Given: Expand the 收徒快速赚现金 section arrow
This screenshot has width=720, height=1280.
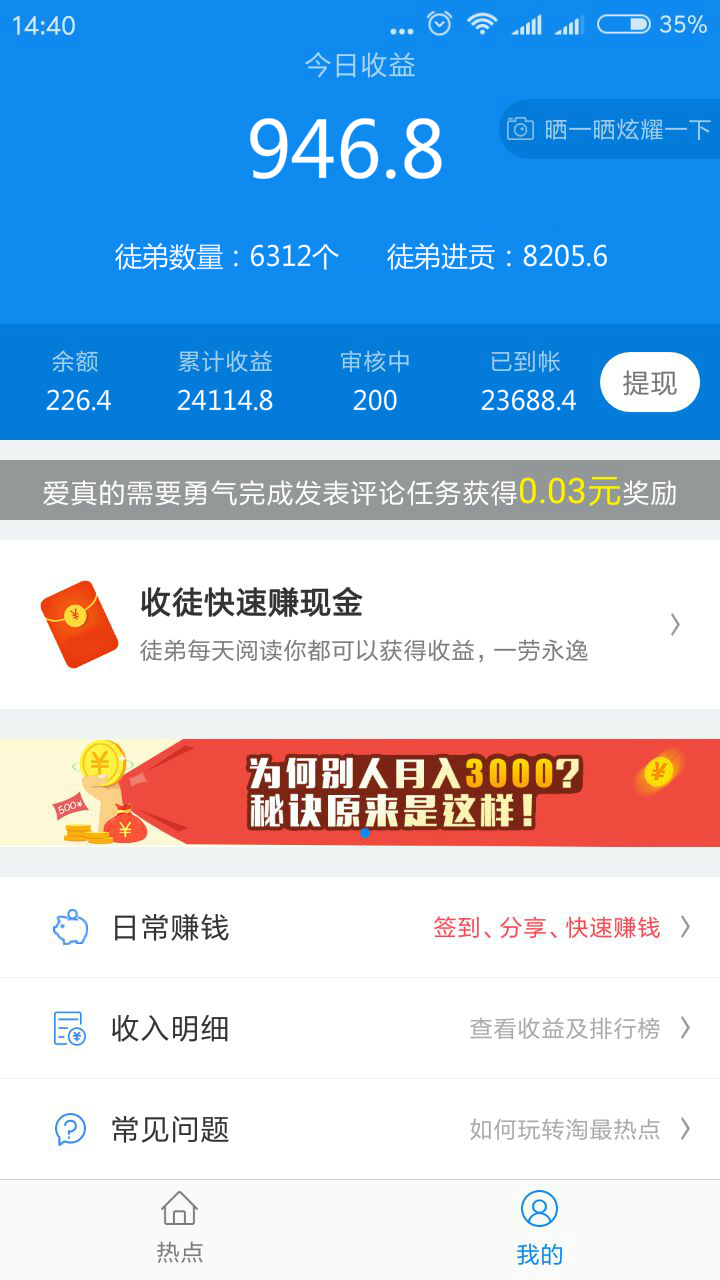Looking at the screenshot, I should point(676,624).
